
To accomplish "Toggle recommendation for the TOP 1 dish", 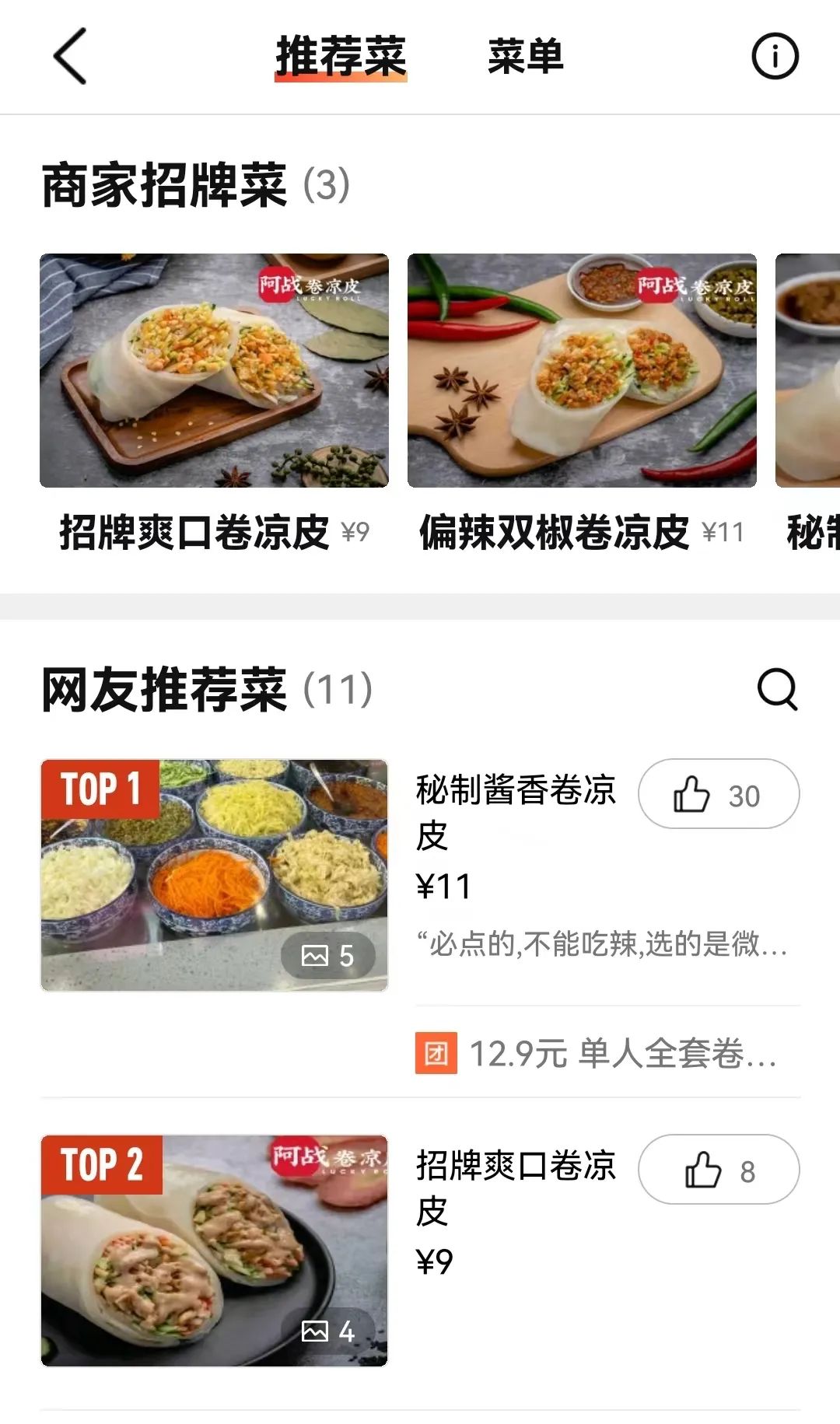I will (717, 795).
